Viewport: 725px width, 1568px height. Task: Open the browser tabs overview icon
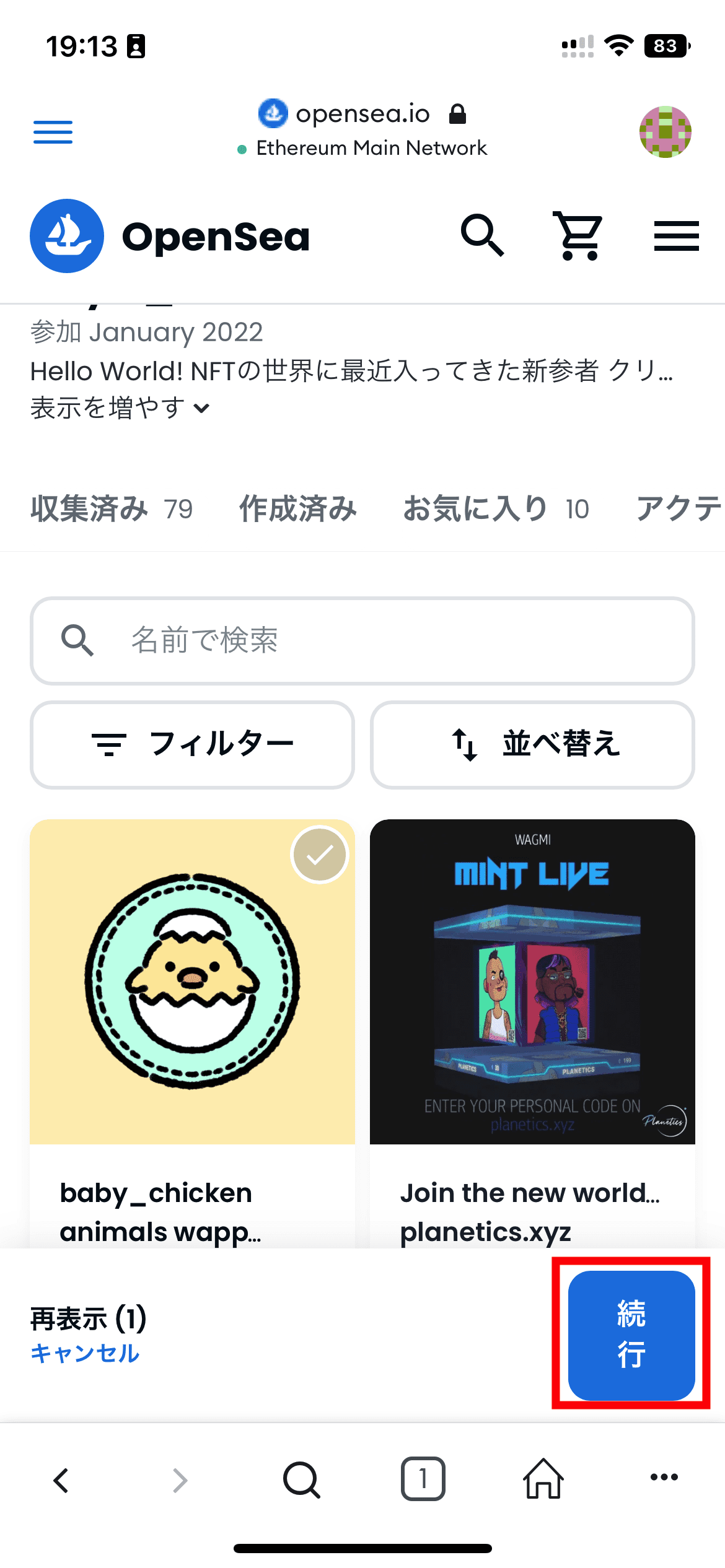point(423,1480)
